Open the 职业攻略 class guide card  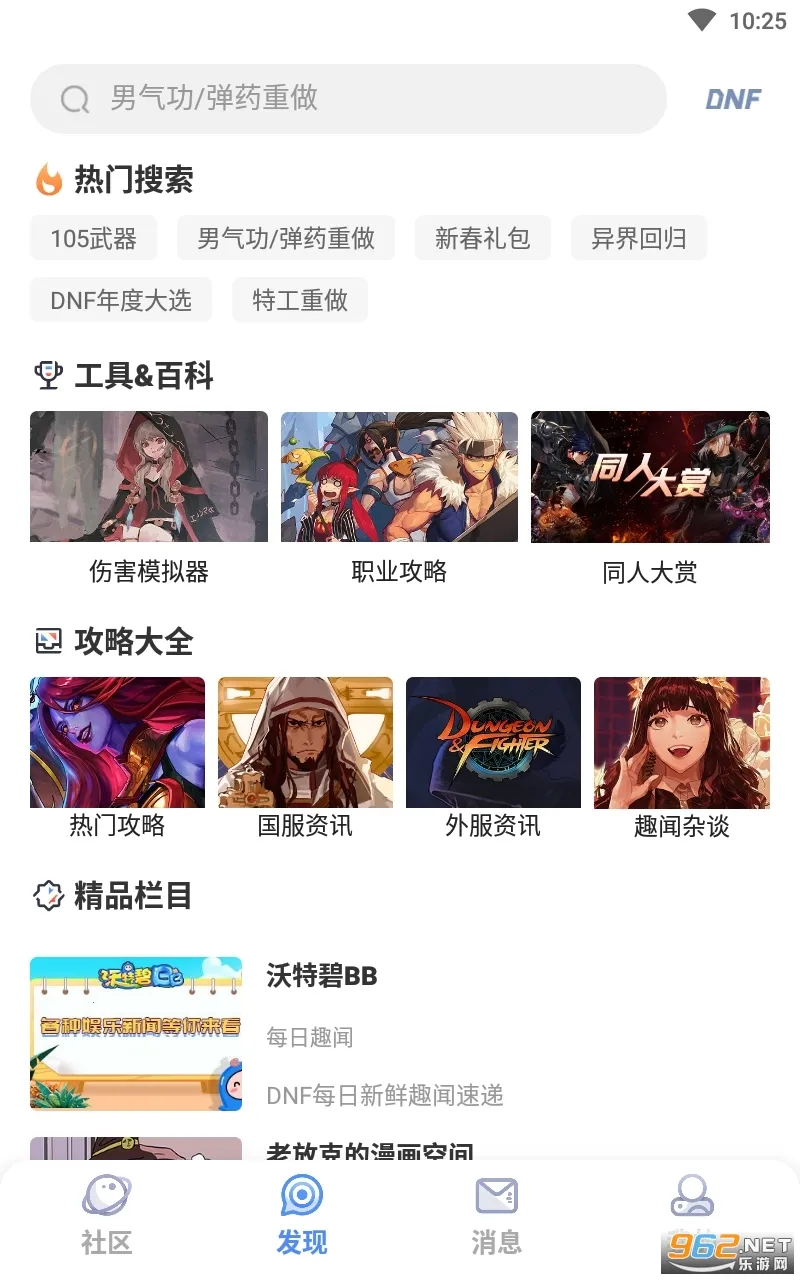399,477
